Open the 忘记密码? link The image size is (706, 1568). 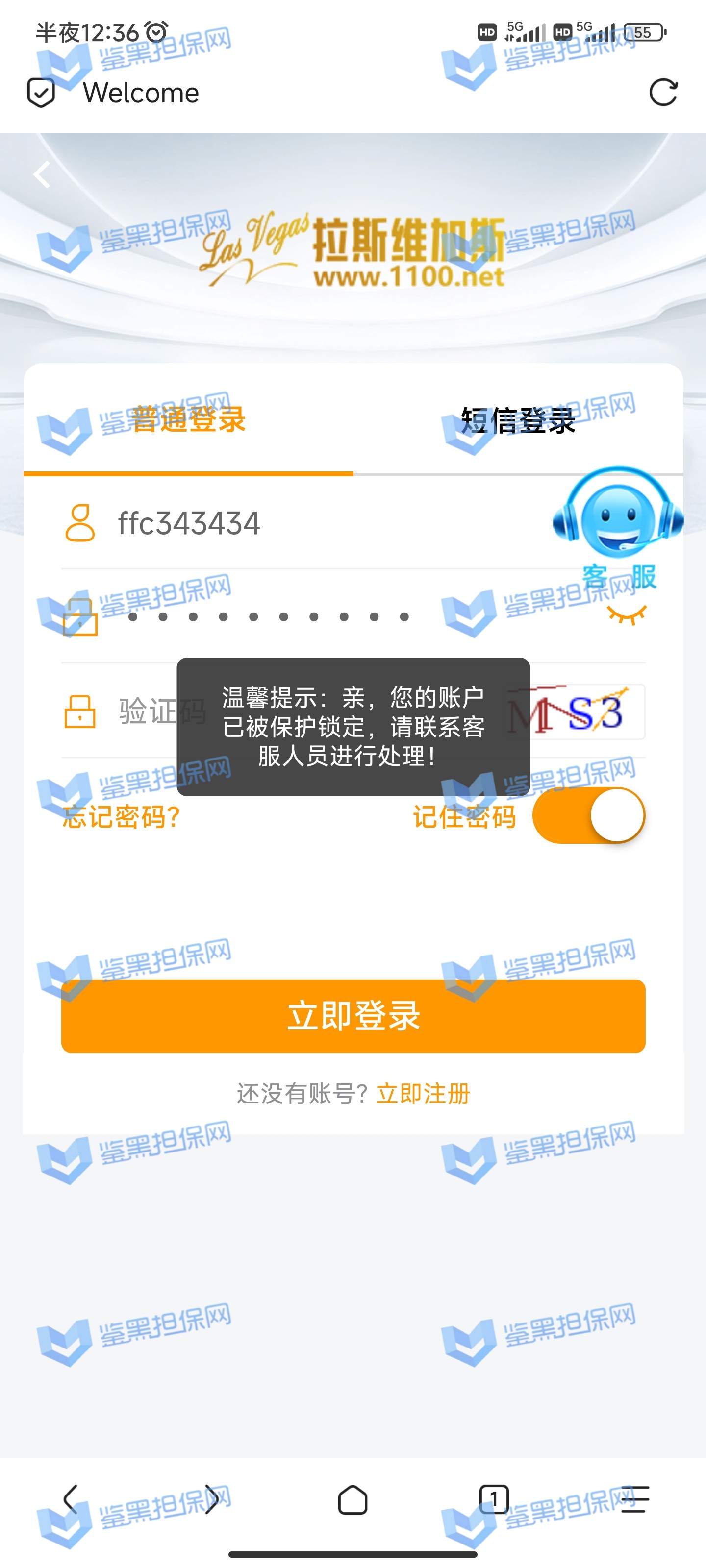point(121,816)
